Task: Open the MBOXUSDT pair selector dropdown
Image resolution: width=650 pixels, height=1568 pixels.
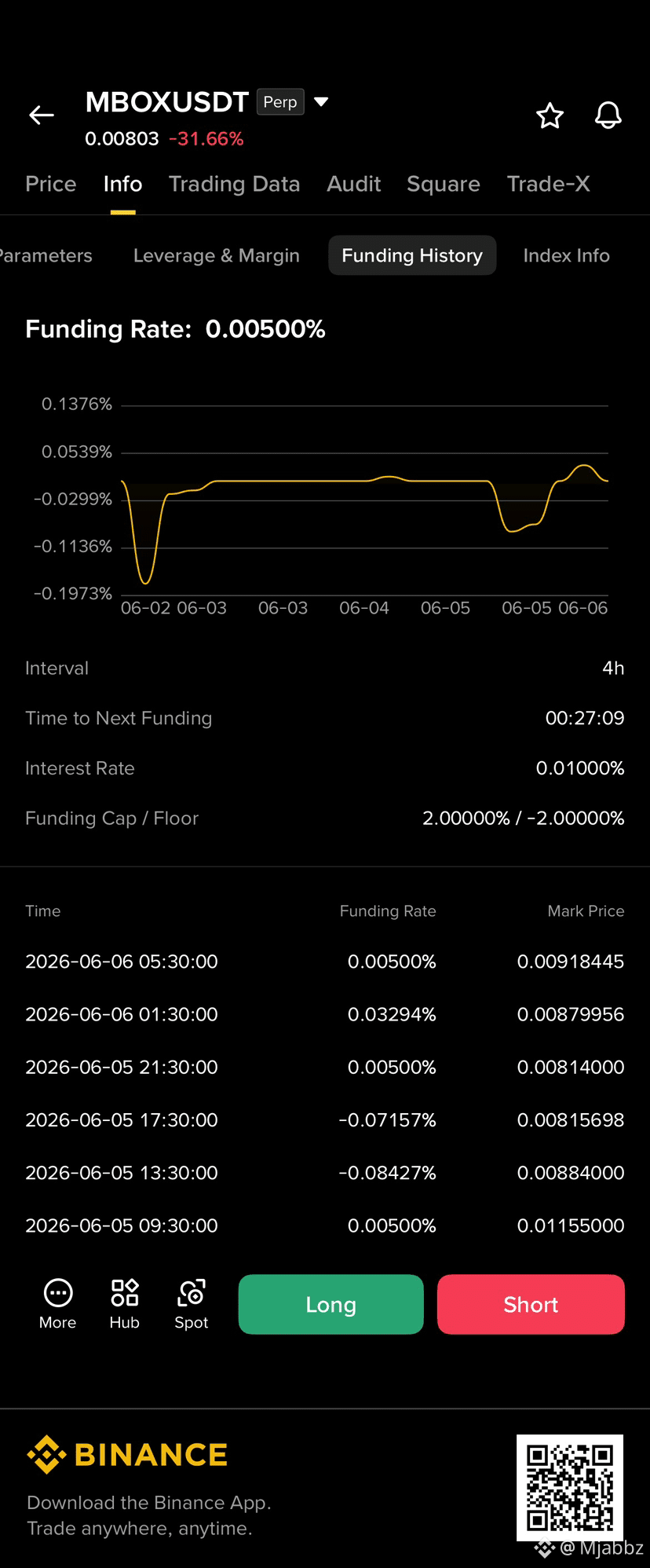Action: click(321, 101)
